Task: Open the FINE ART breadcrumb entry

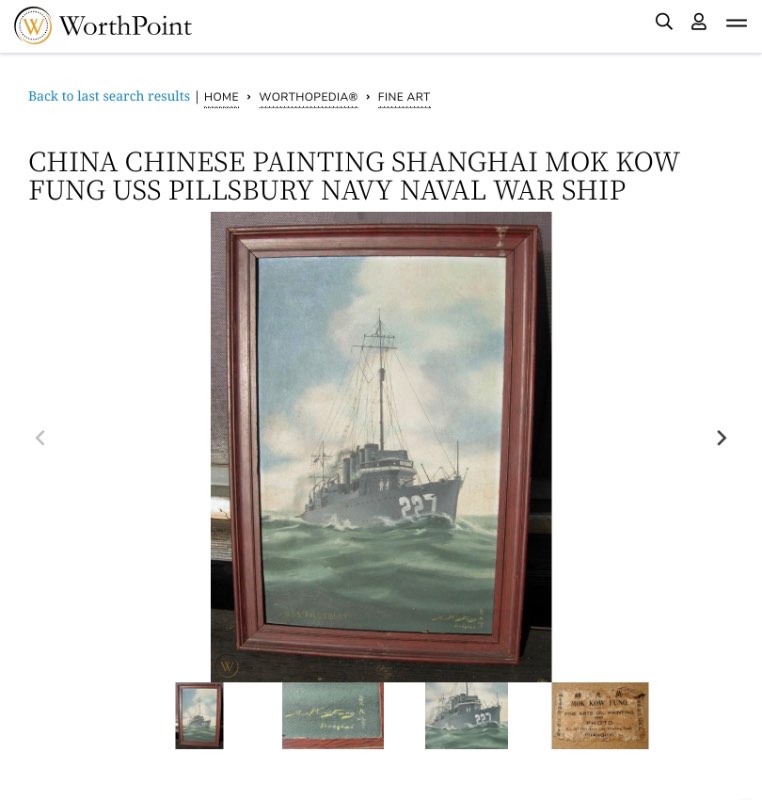Action: pos(404,97)
